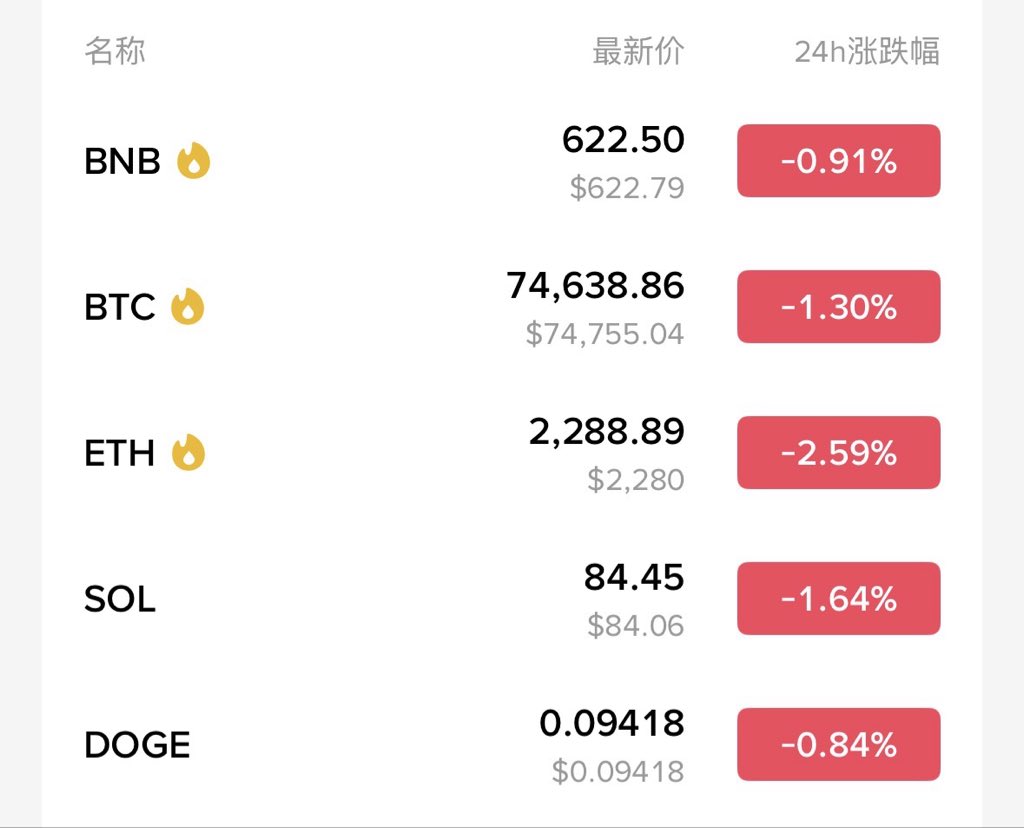
Task: Open the BNB market row
Action: [511, 161]
